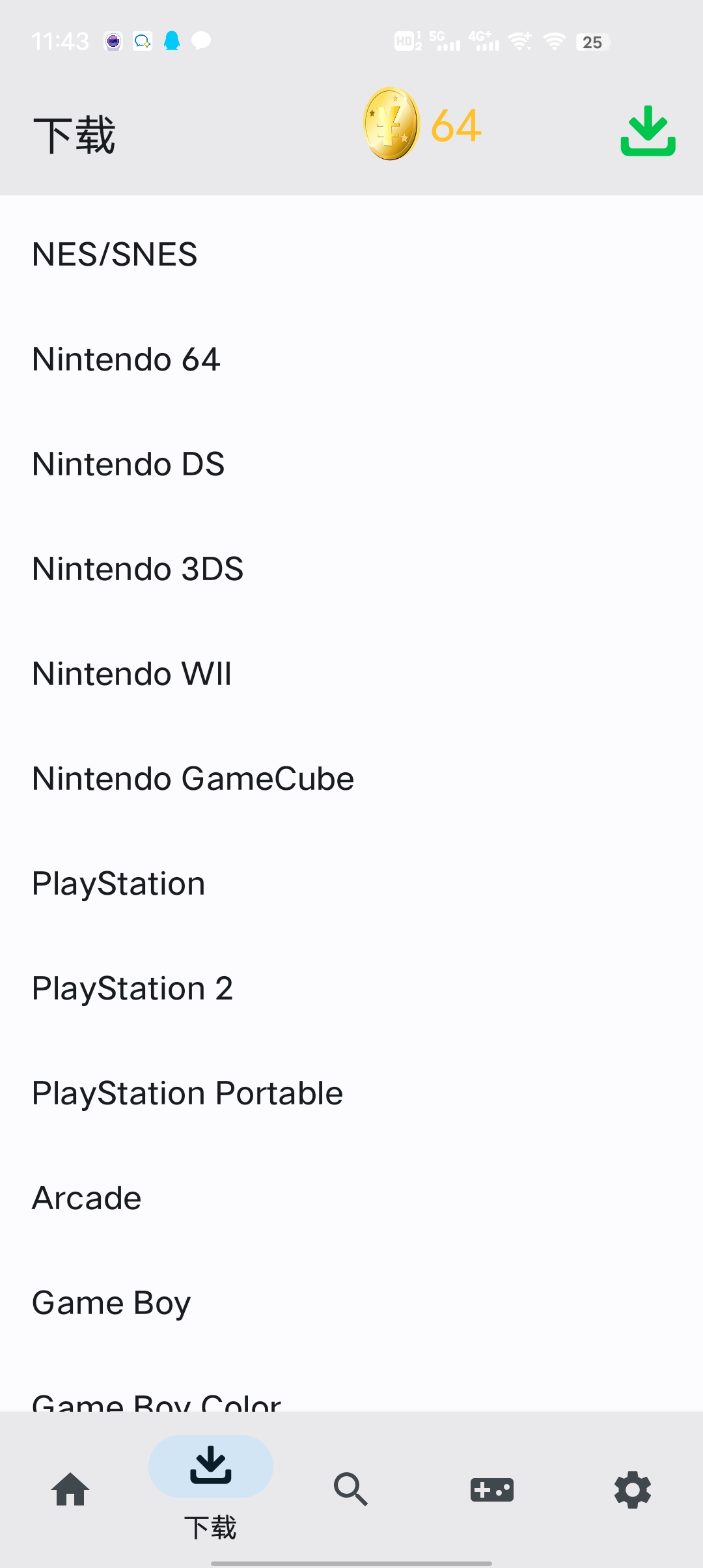The width and height of the screenshot is (703, 1568).
Task: Choose the Nintendo 3DS category
Action: [x=351, y=568]
